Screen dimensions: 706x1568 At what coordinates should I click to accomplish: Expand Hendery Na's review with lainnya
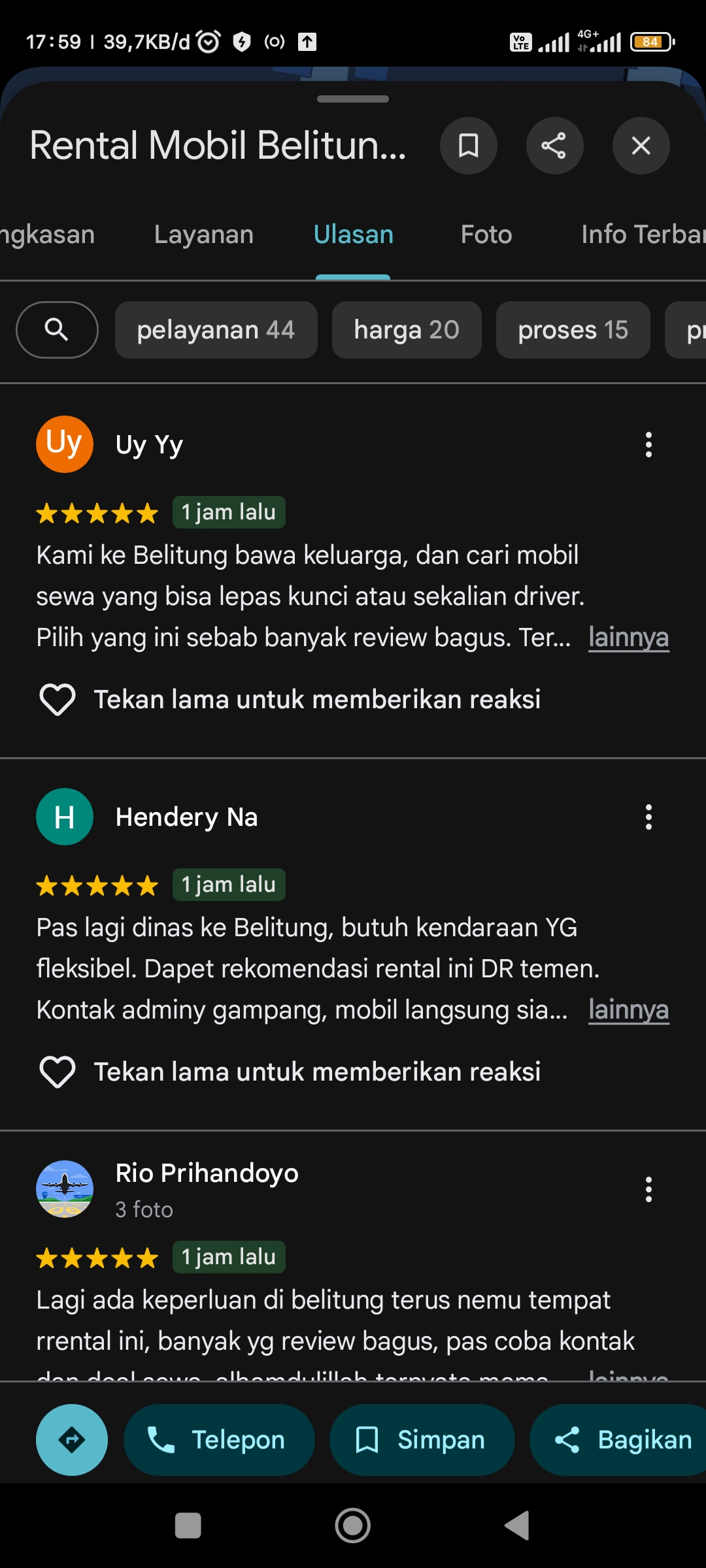click(x=628, y=1009)
